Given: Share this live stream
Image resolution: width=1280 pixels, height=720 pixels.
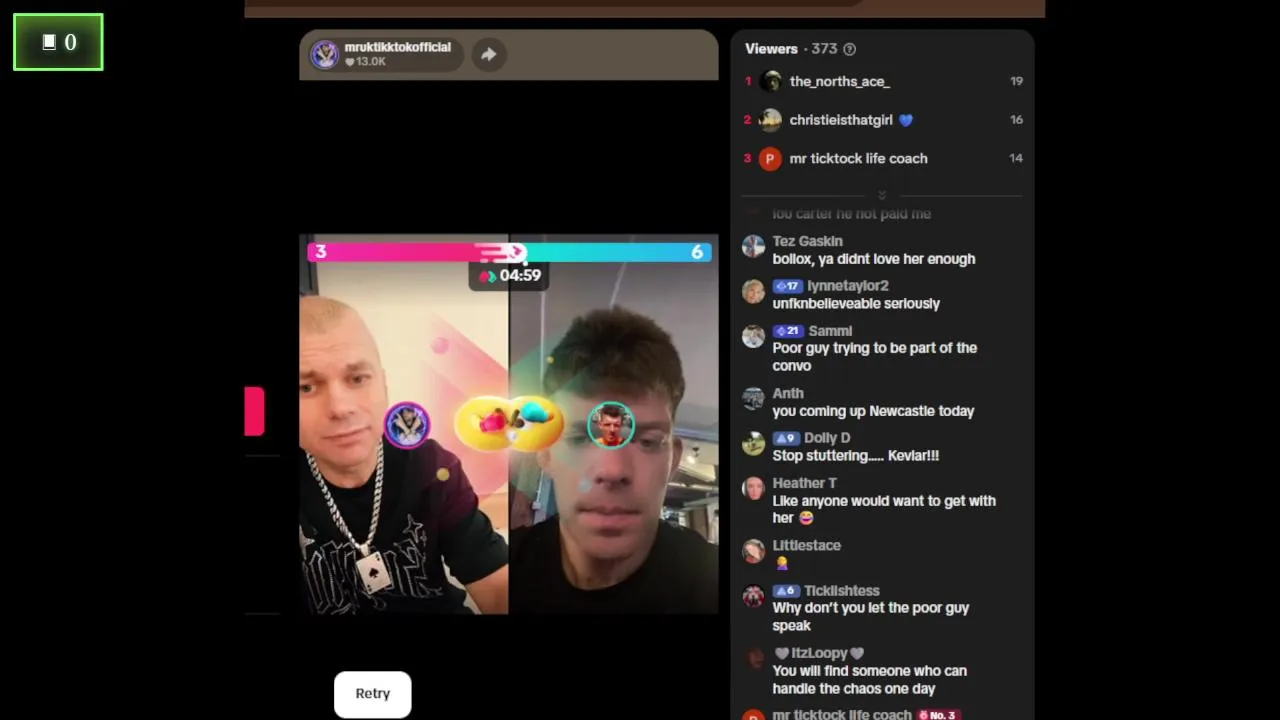Looking at the screenshot, I should [x=488, y=55].
